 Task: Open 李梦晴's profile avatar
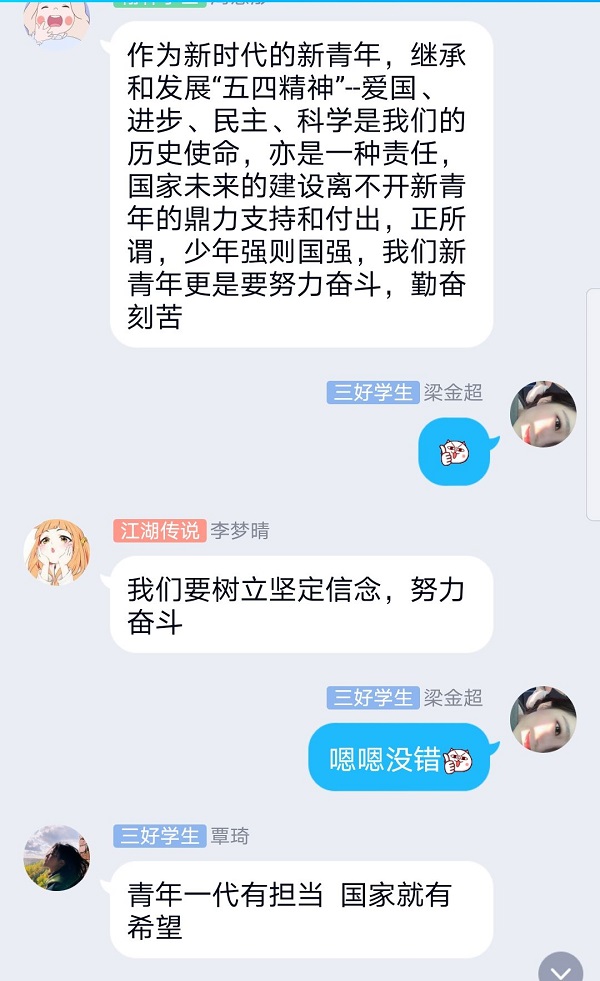point(57,552)
